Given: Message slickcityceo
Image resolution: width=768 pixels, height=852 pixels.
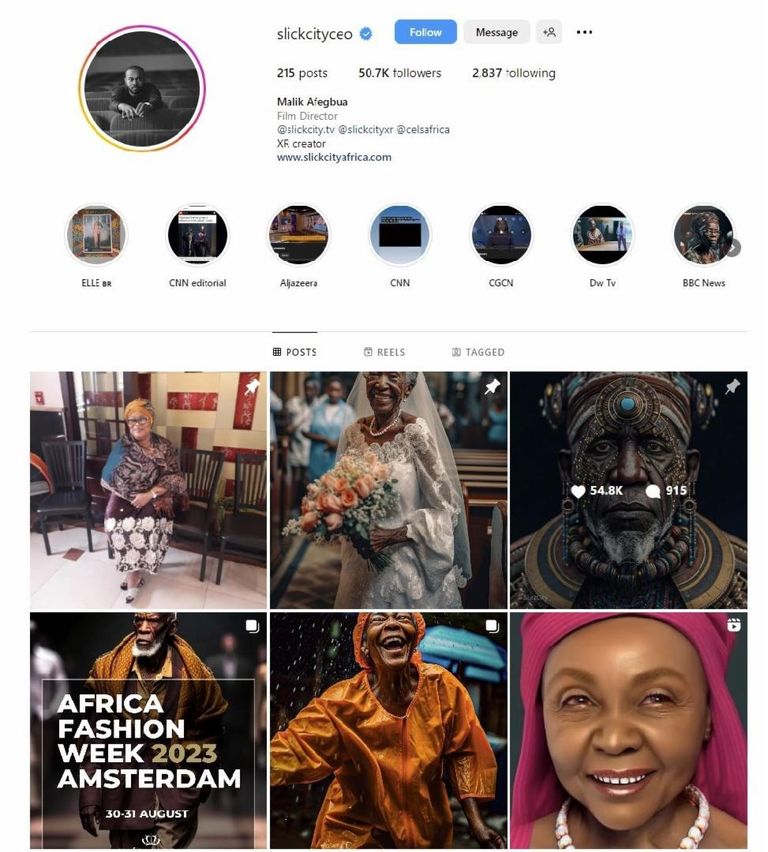Looking at the screenshot, I should (x=496, y=32).
